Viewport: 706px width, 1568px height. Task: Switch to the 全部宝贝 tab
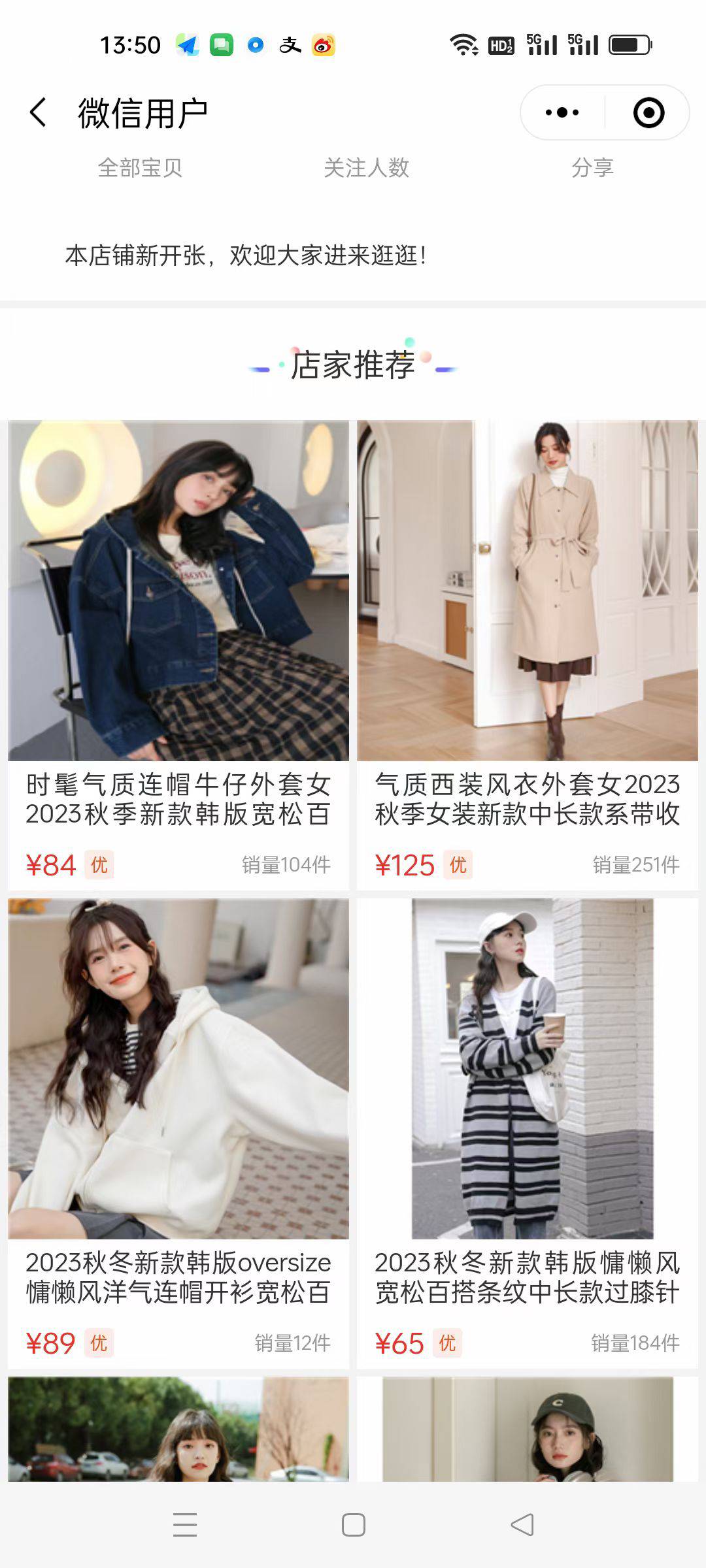[x=140, y=168]
